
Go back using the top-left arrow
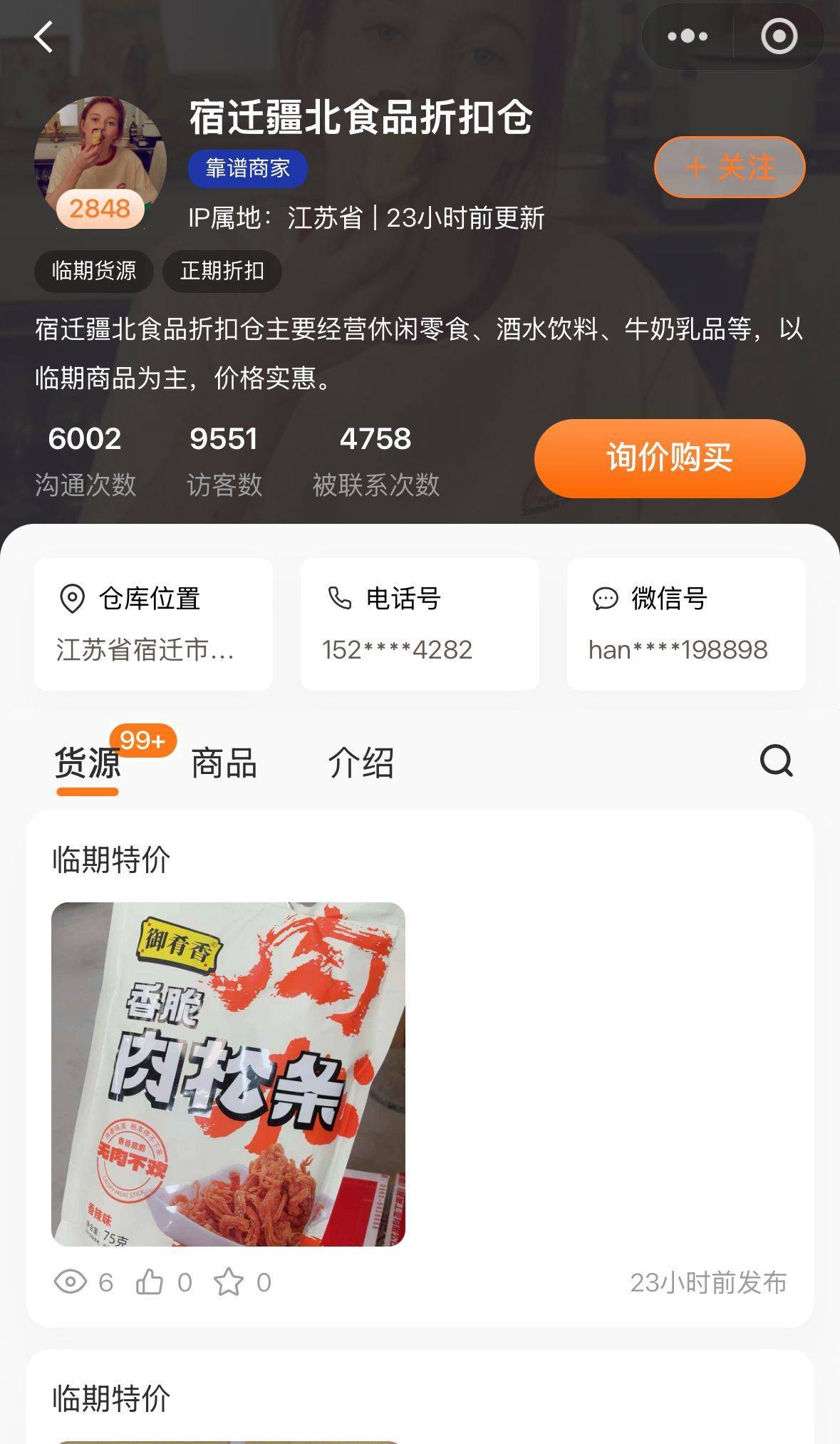tap(44, 37)
